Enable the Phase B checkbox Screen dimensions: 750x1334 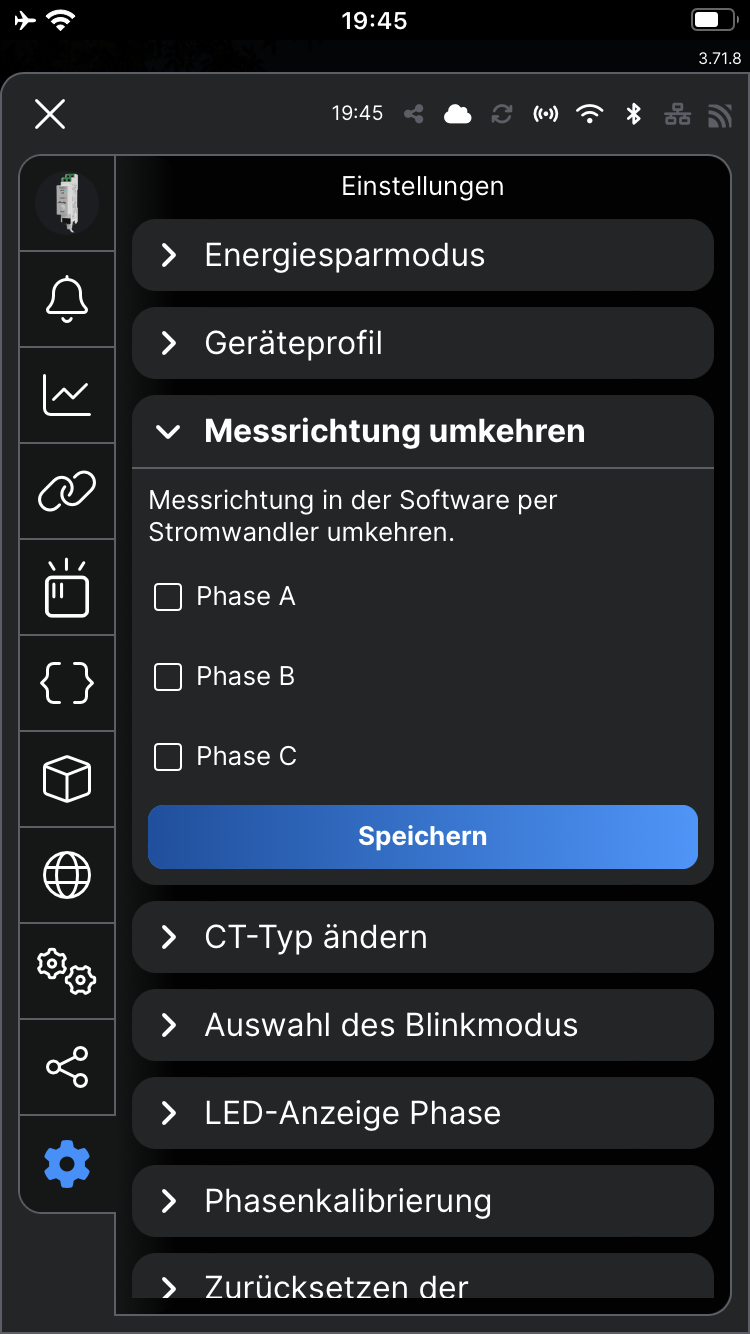168,677
